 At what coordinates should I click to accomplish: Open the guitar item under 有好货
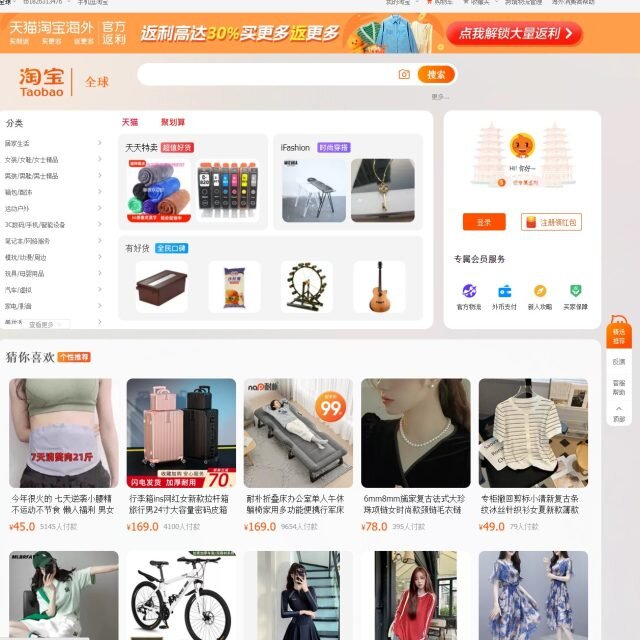(x=379, y=287)
